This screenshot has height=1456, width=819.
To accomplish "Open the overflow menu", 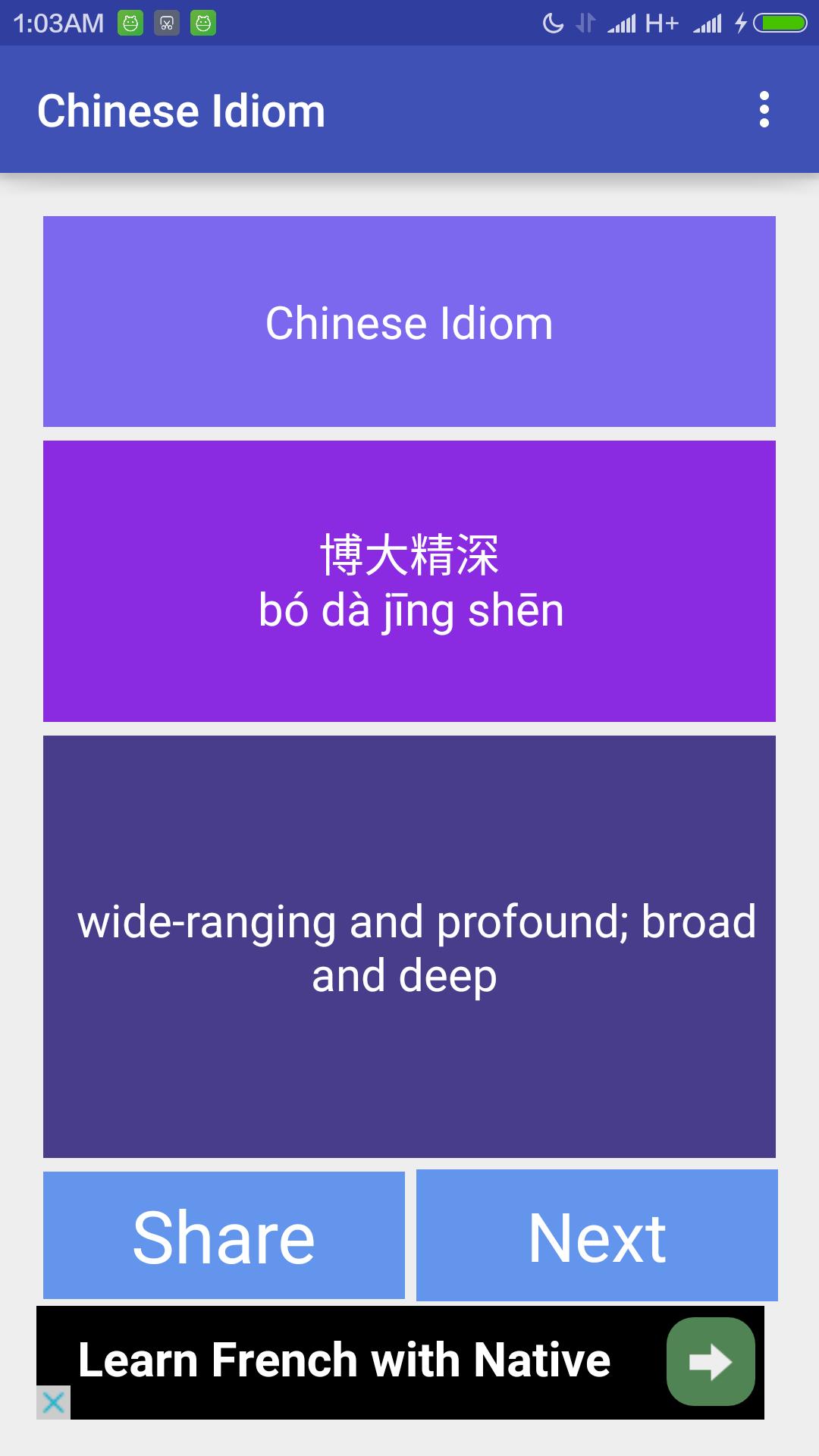I will pyautogui.click(x=764, y=110).
